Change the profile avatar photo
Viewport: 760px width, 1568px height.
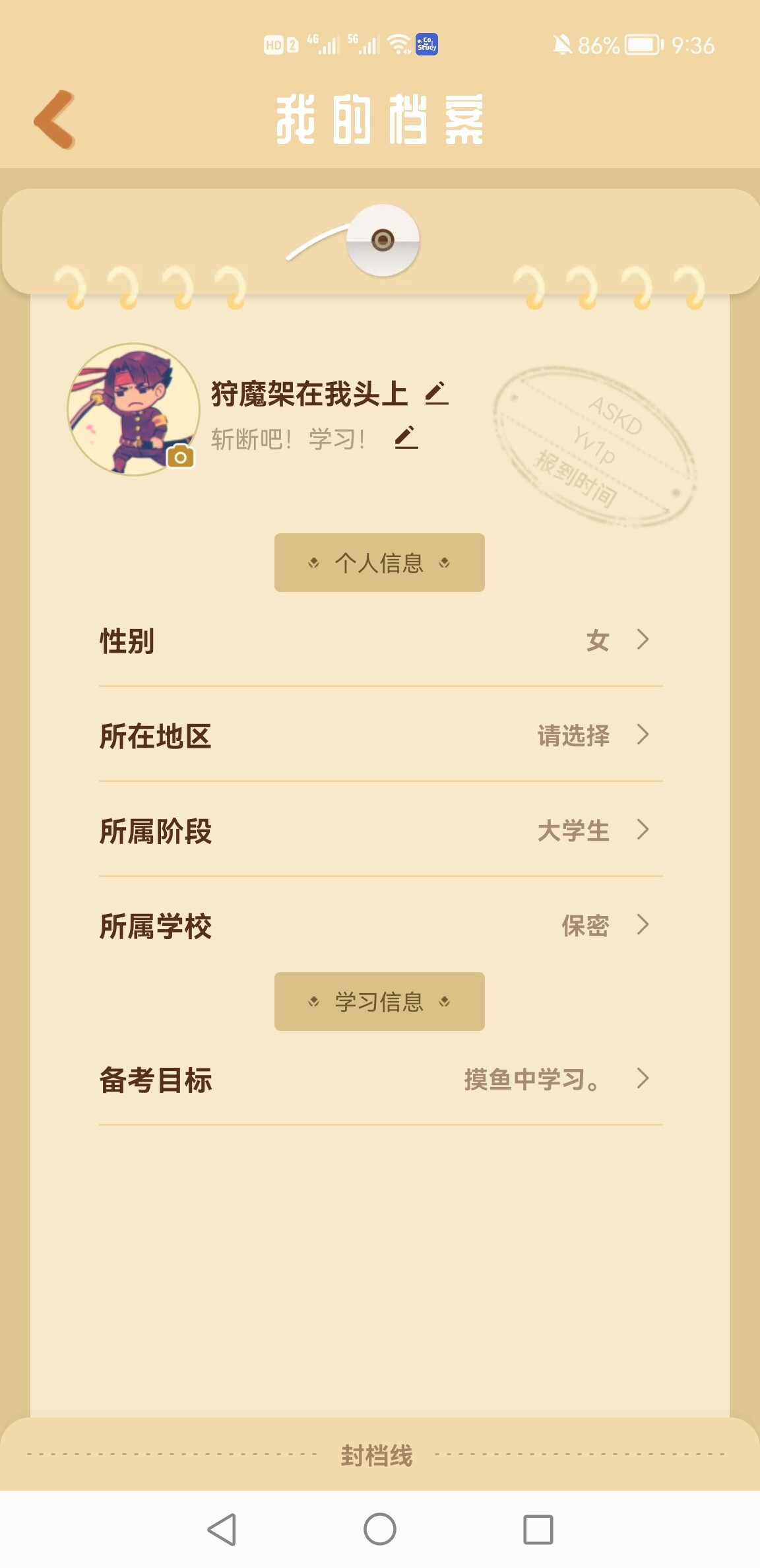point(180,456)
